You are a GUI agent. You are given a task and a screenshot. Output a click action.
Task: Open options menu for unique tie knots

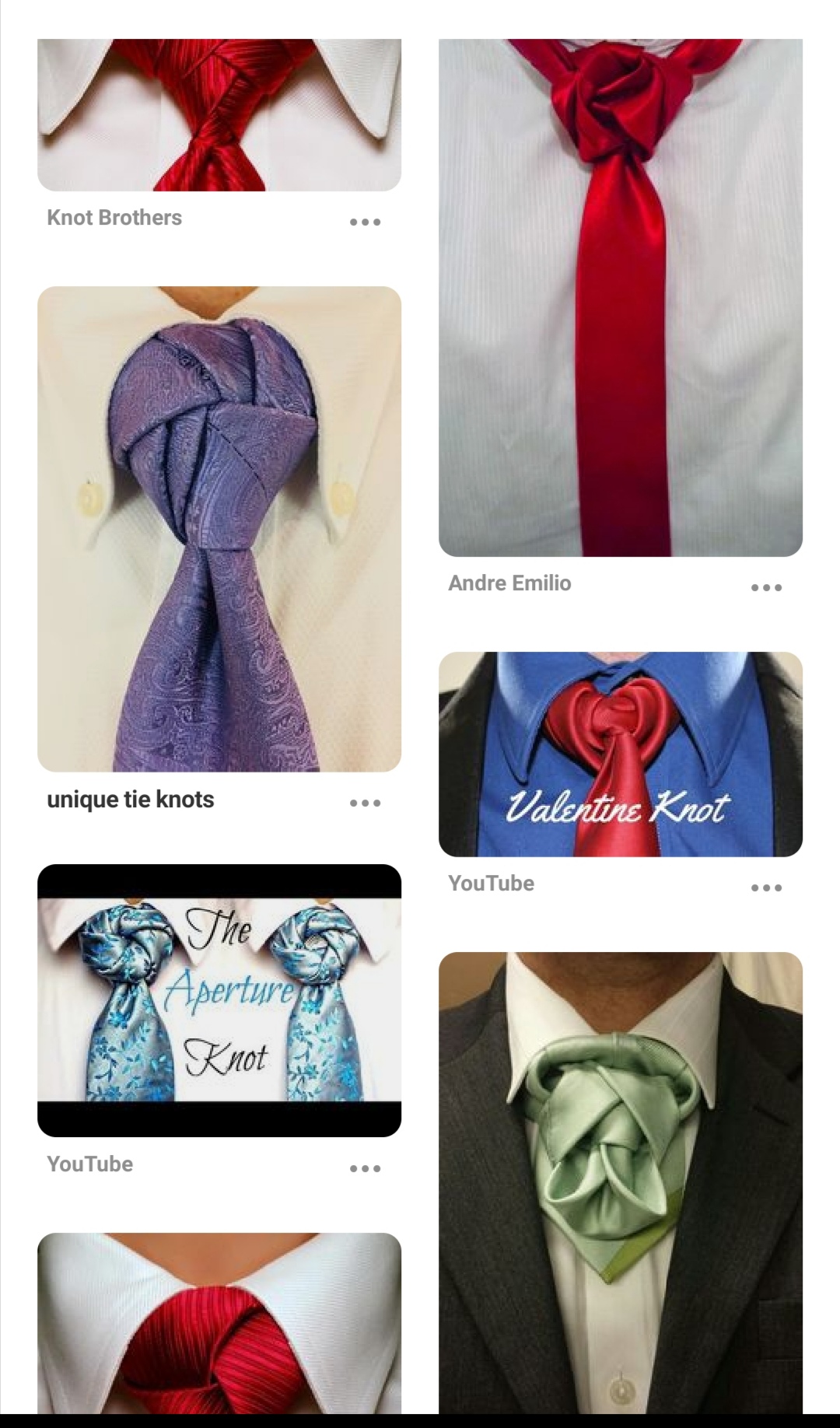pos(365,803)
